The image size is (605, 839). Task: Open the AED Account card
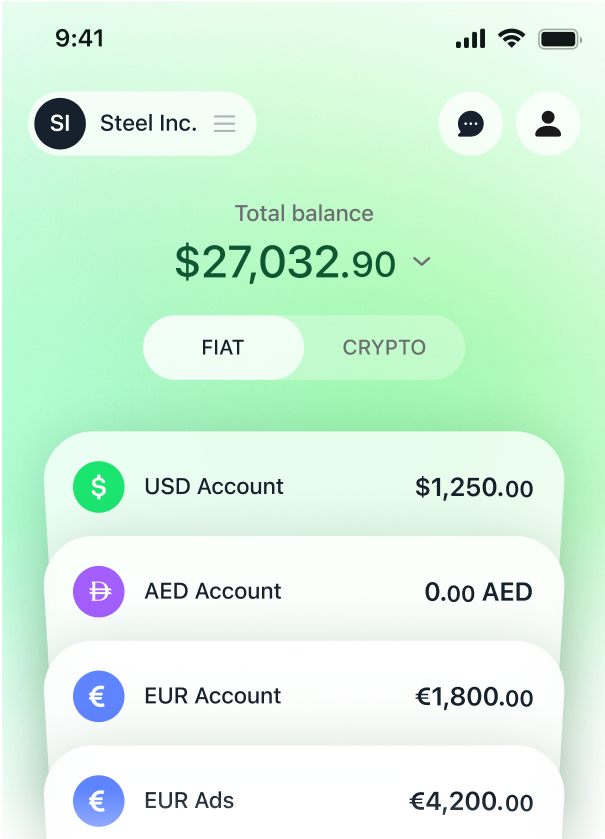303,592
